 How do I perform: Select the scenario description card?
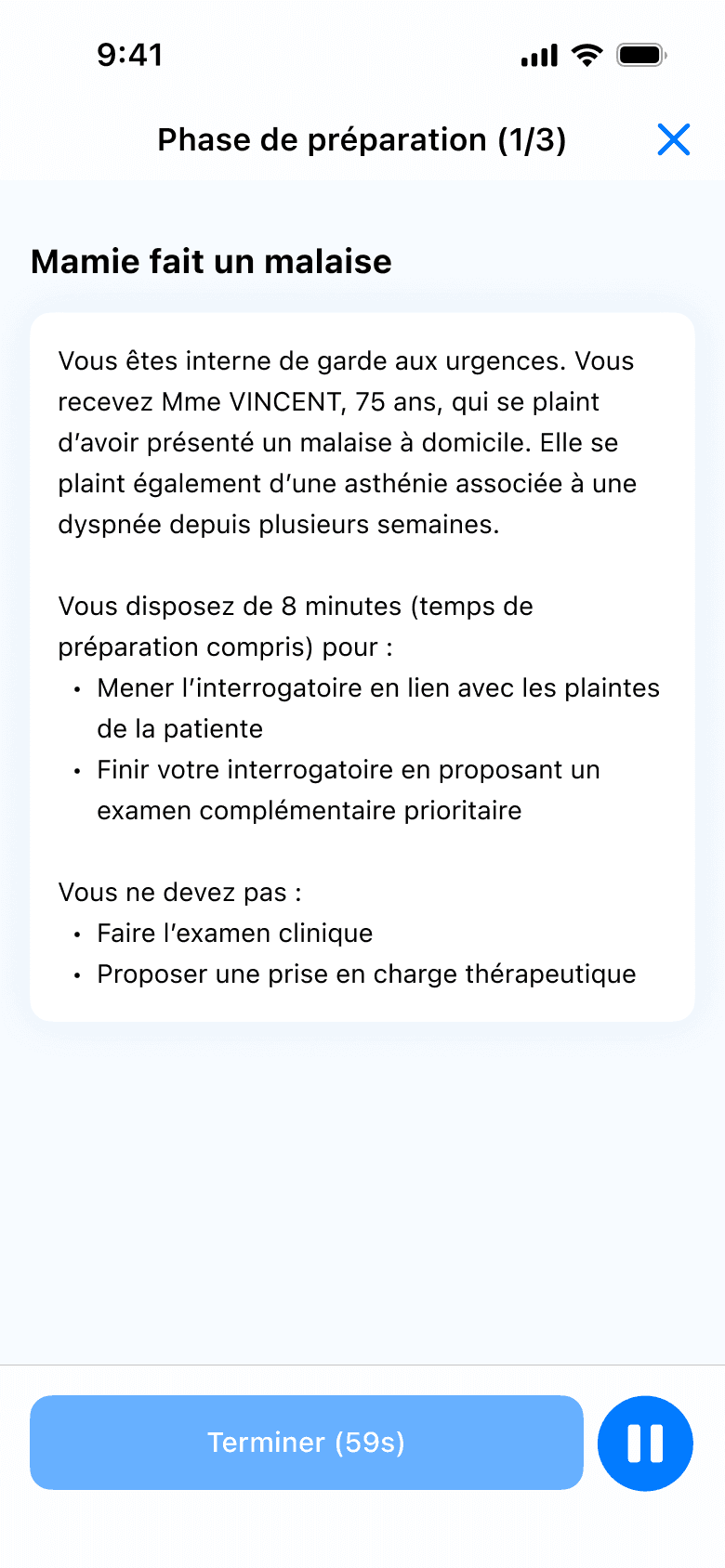coord(362,664)
